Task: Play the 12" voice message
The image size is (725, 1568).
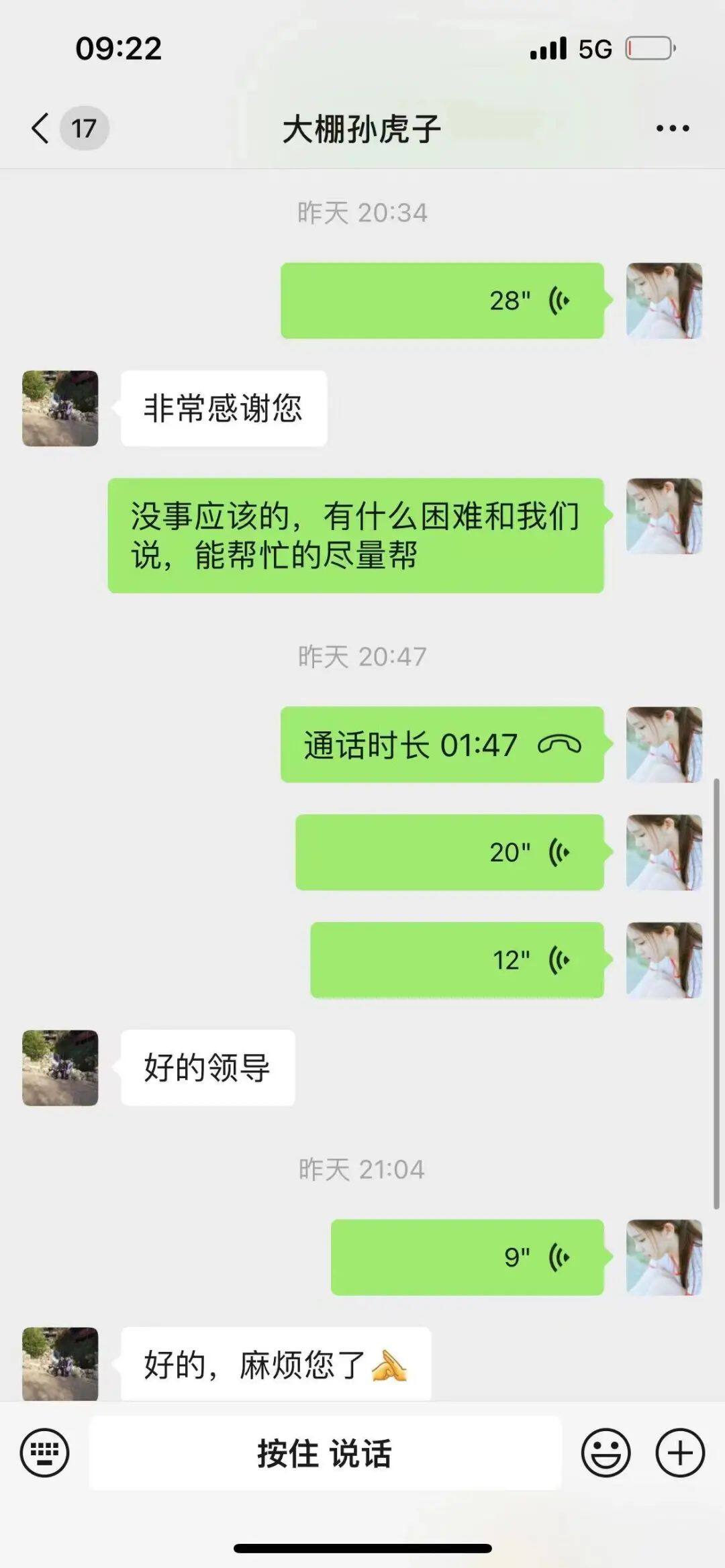Action: coord(456,959)
